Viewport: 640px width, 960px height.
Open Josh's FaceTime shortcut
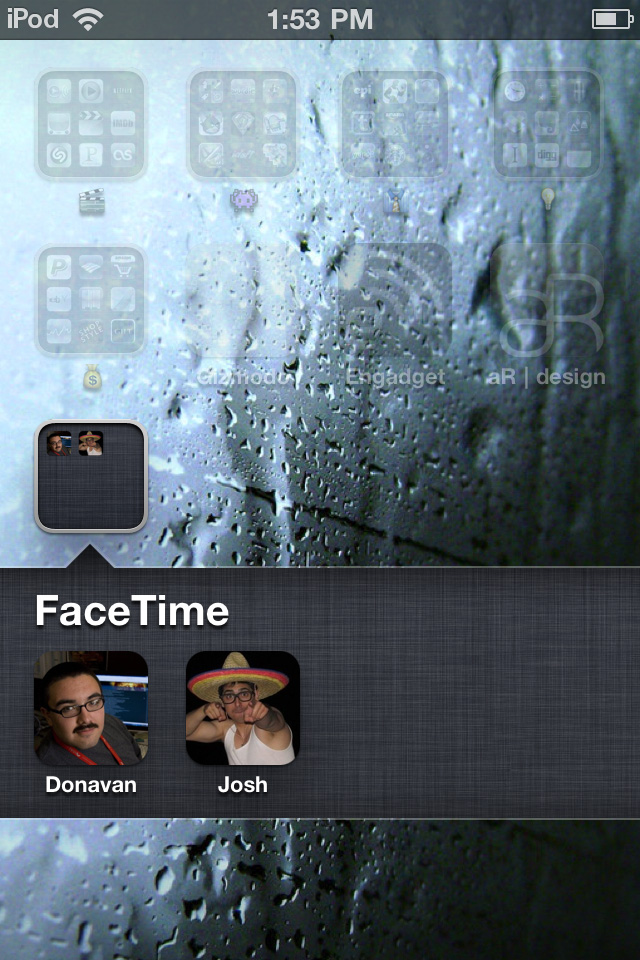pyautogui.click(x=243, y=708)
